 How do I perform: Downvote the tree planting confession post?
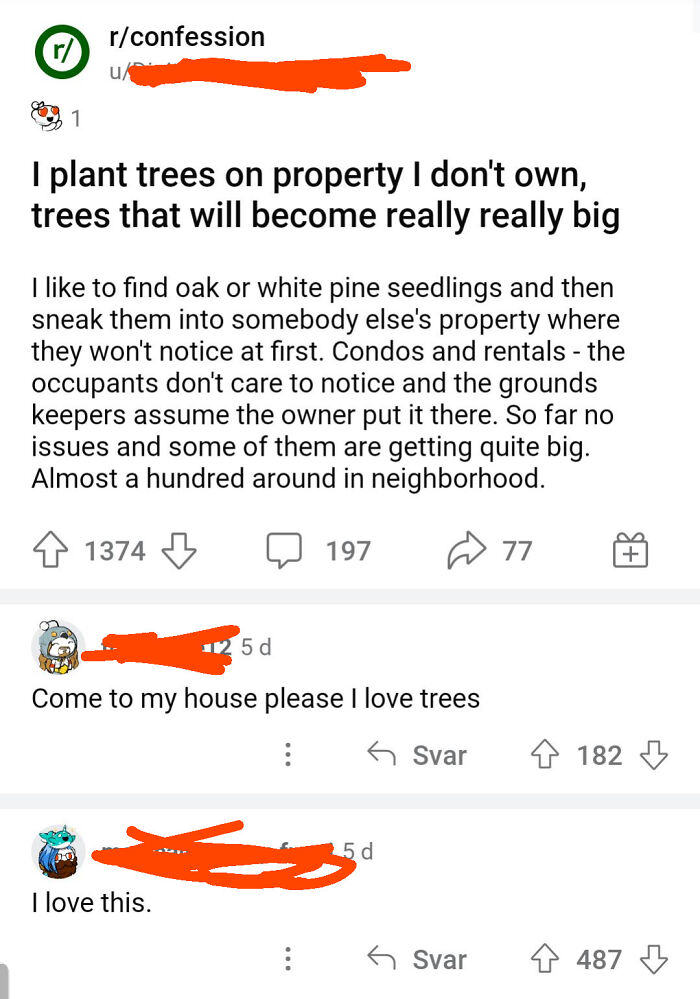click(x=178, y=550)
